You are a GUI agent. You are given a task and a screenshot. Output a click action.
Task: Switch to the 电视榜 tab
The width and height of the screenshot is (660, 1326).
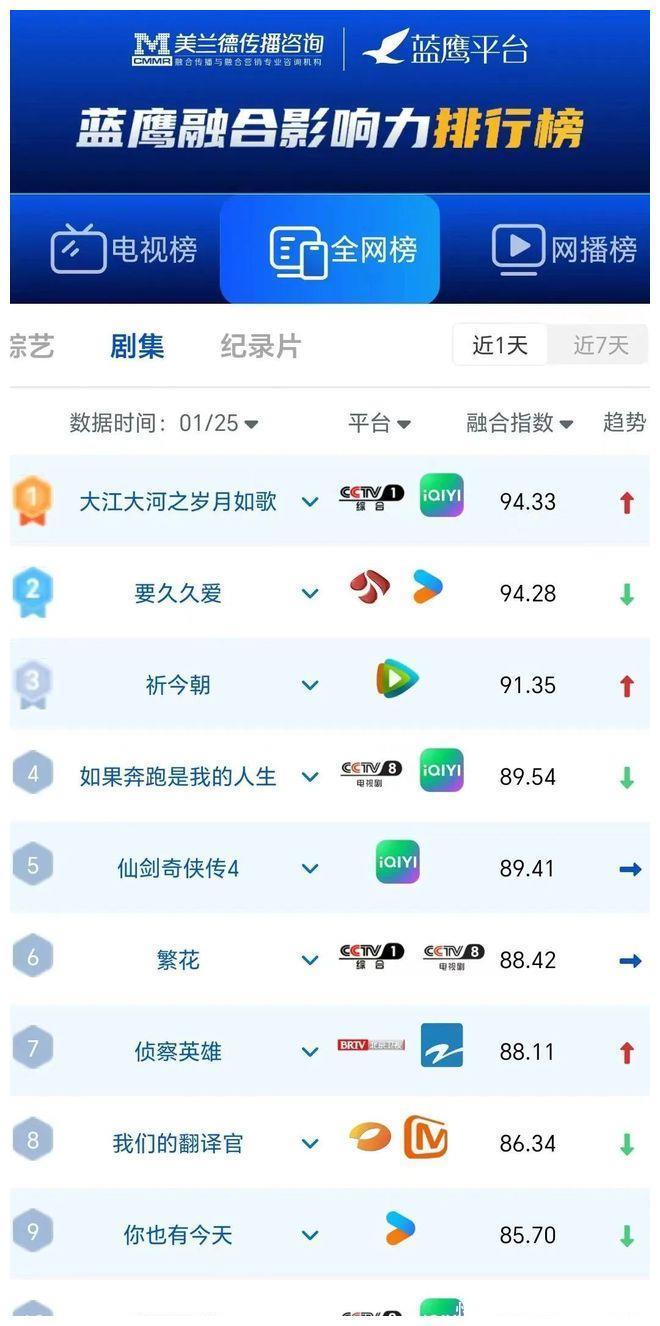pos(124,249)
